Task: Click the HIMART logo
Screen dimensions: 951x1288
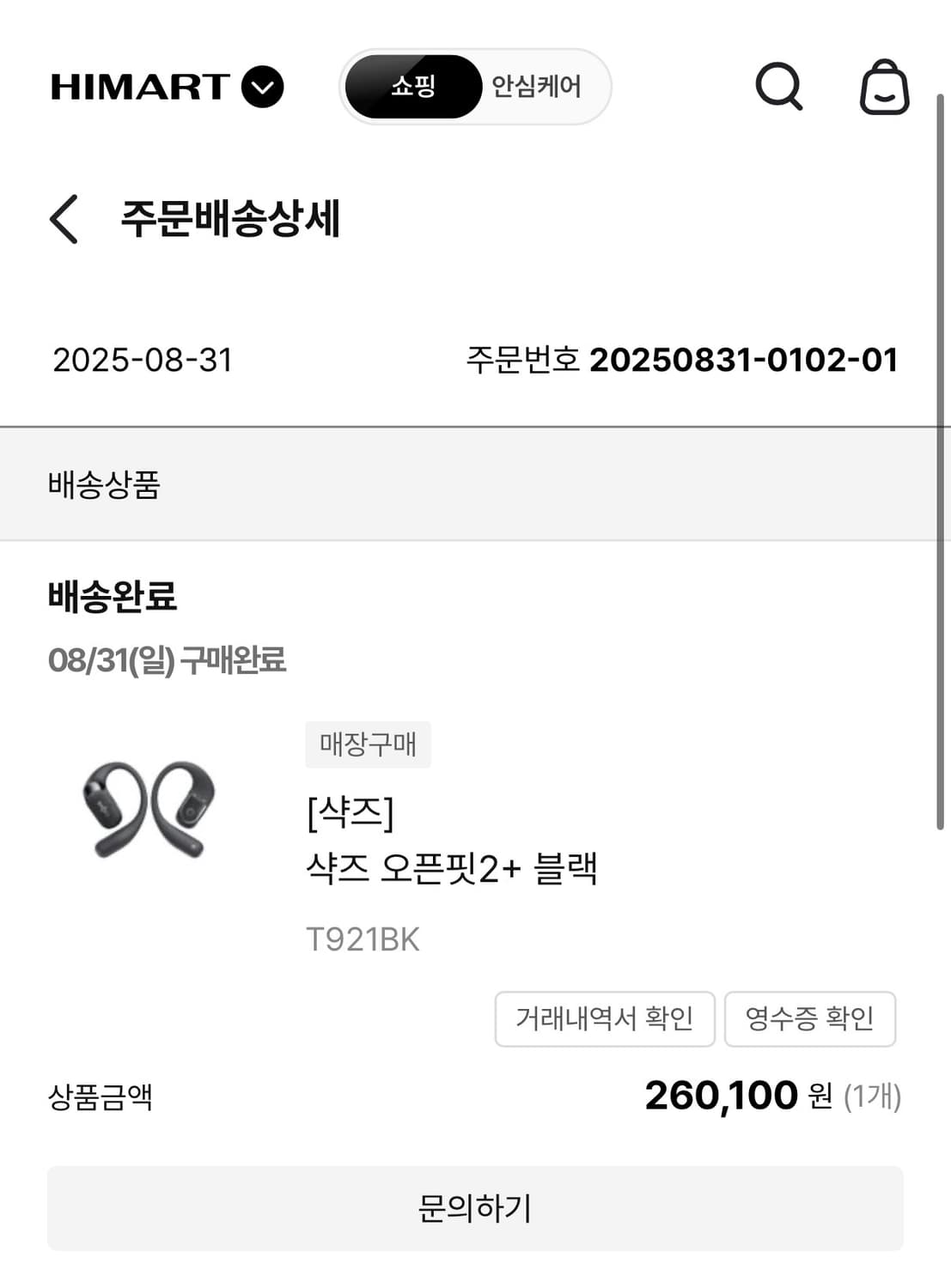Action: click(137, 87)
